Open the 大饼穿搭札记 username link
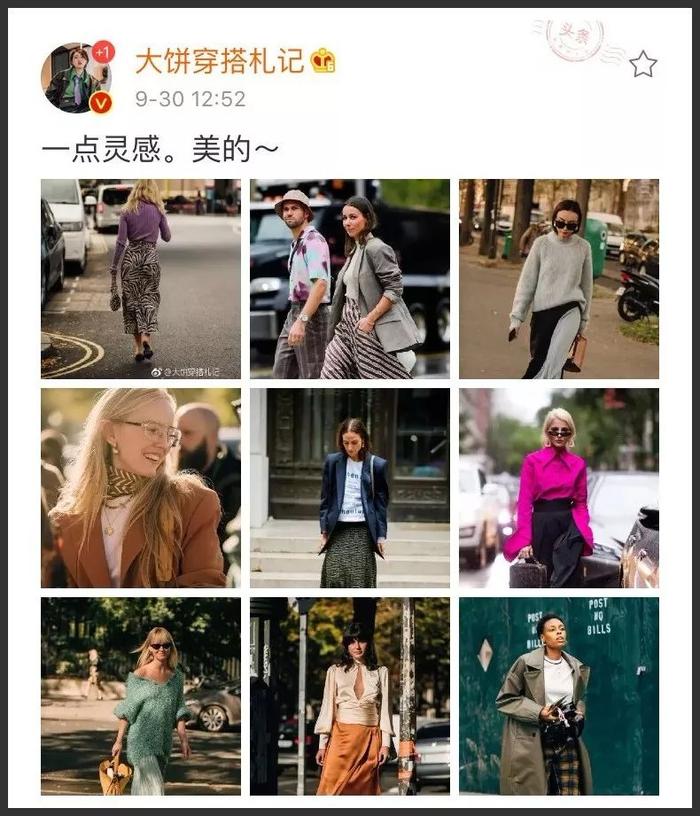Viewport: 700px width, 816px height. [x=219, y=61]
